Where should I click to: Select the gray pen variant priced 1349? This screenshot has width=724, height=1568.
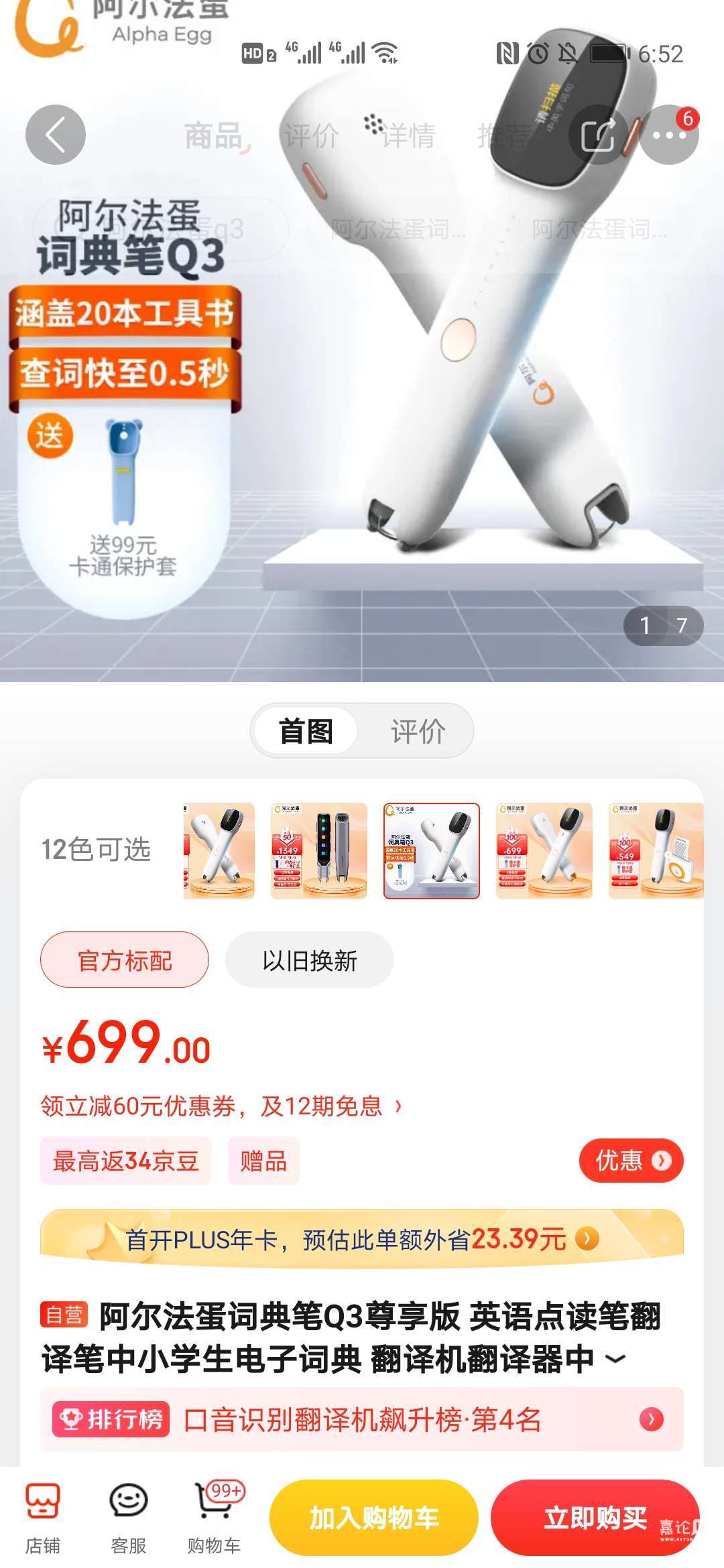[x=319, y=850]
